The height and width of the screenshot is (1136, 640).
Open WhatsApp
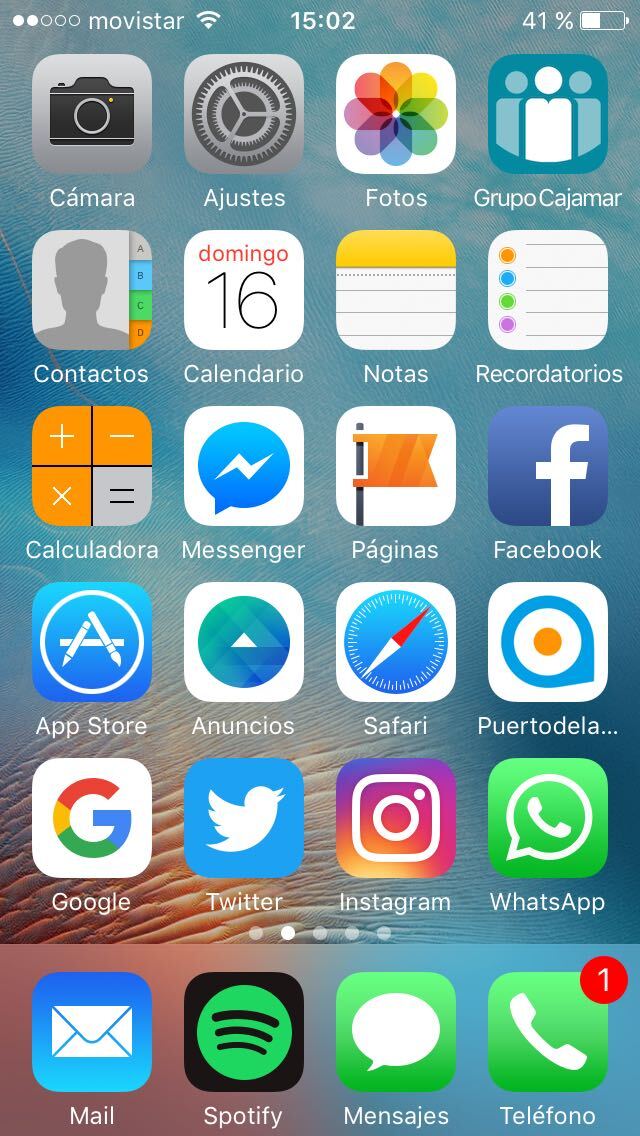click(548, 818)
